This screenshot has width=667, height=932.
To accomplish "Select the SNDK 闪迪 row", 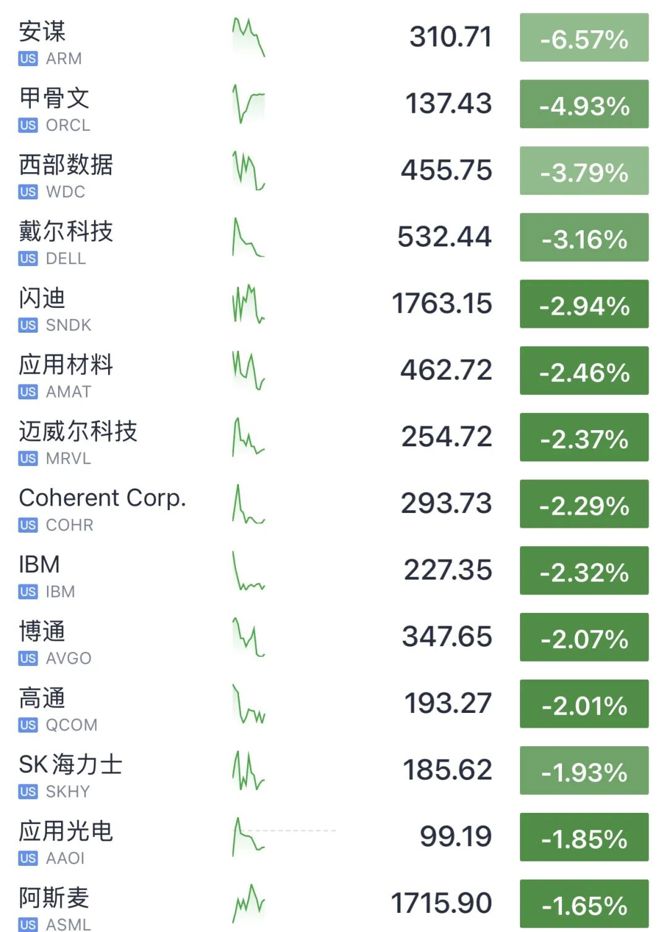I will pyautogui.click(x=334, y=305).
